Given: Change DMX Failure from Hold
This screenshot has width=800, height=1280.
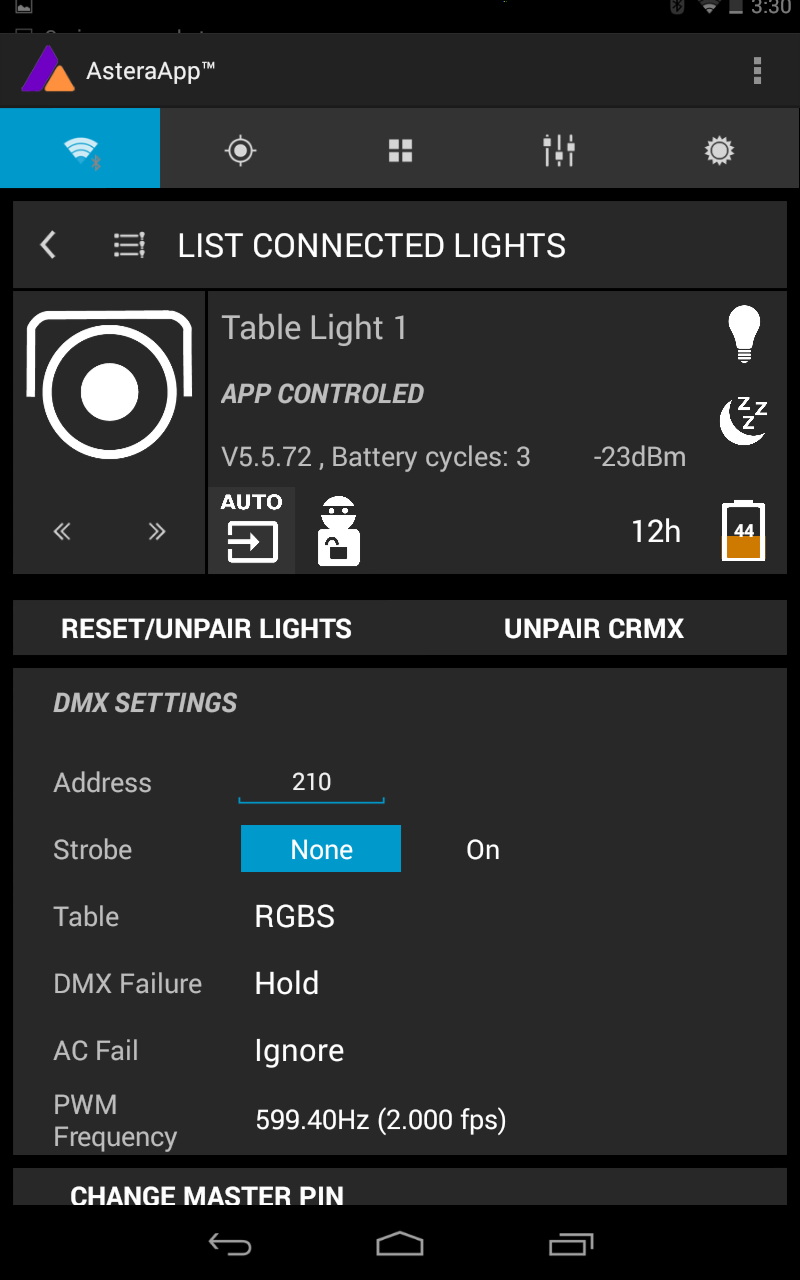Looking at the screenshot, I should [287, 983].
